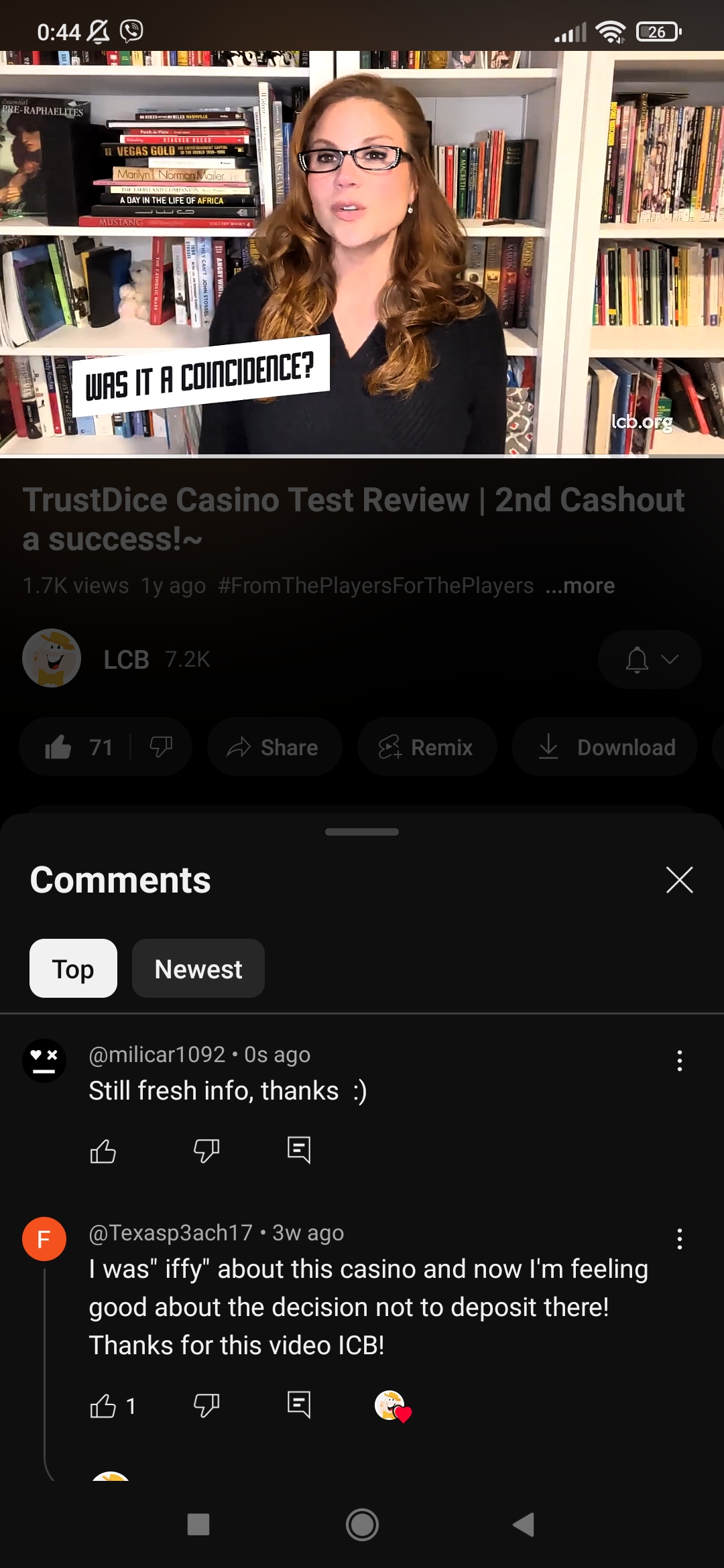Viewport: 724px width, 1568px height.
Task: Switch to Newest comments
Action: [x=198, y=969]
